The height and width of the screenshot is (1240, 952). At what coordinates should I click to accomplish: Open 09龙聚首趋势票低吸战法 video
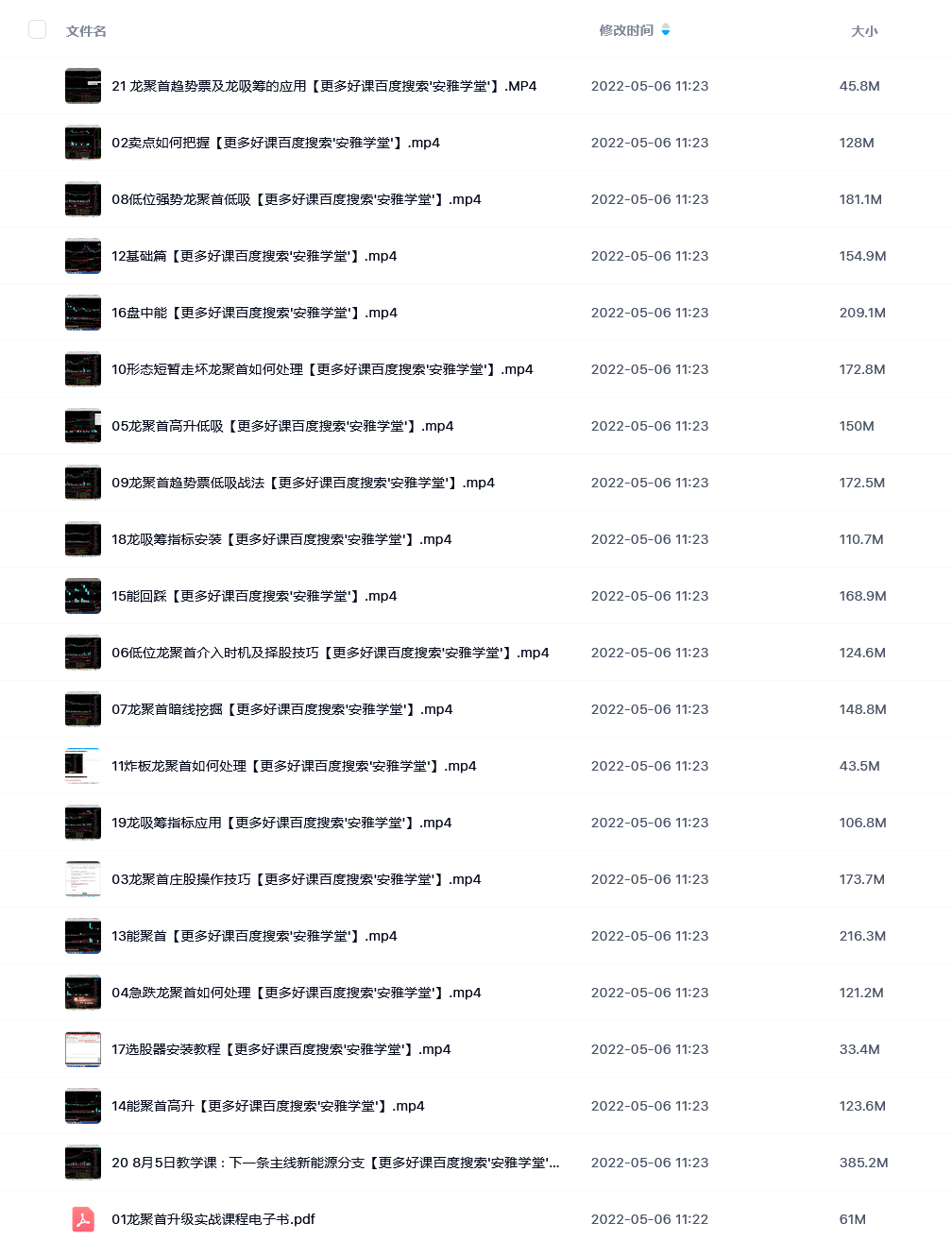[303, 483]
